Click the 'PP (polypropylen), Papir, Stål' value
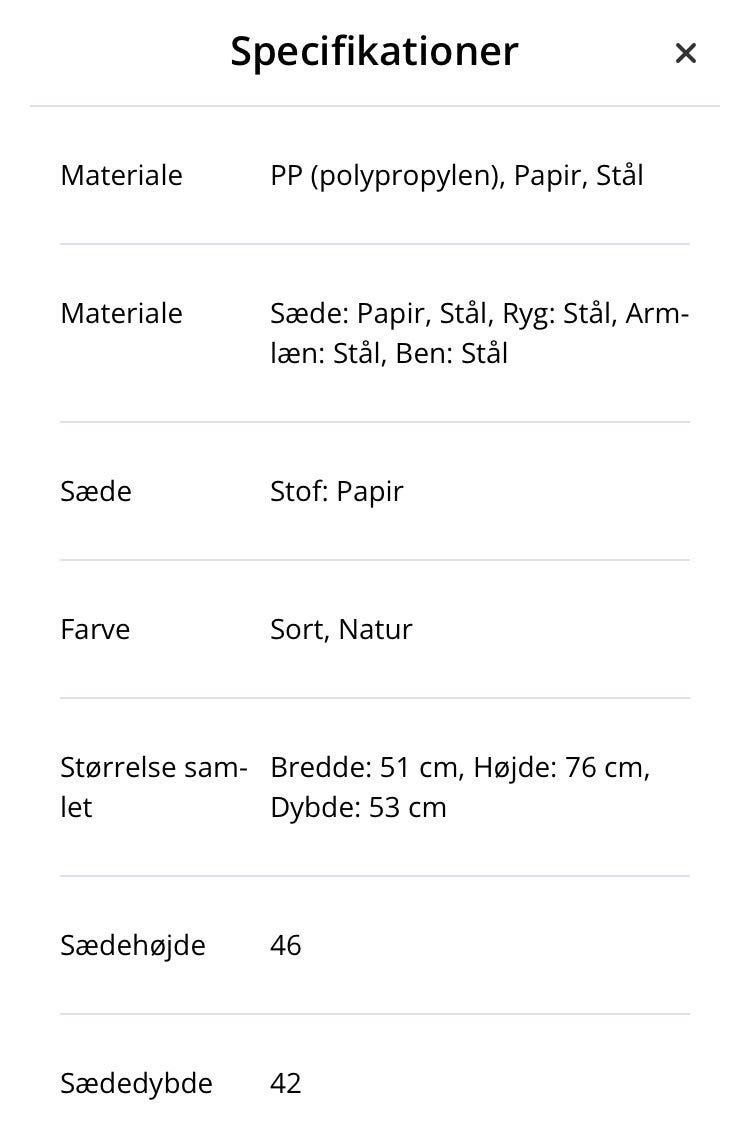750x1135 pixels. (x=458, y=175)
